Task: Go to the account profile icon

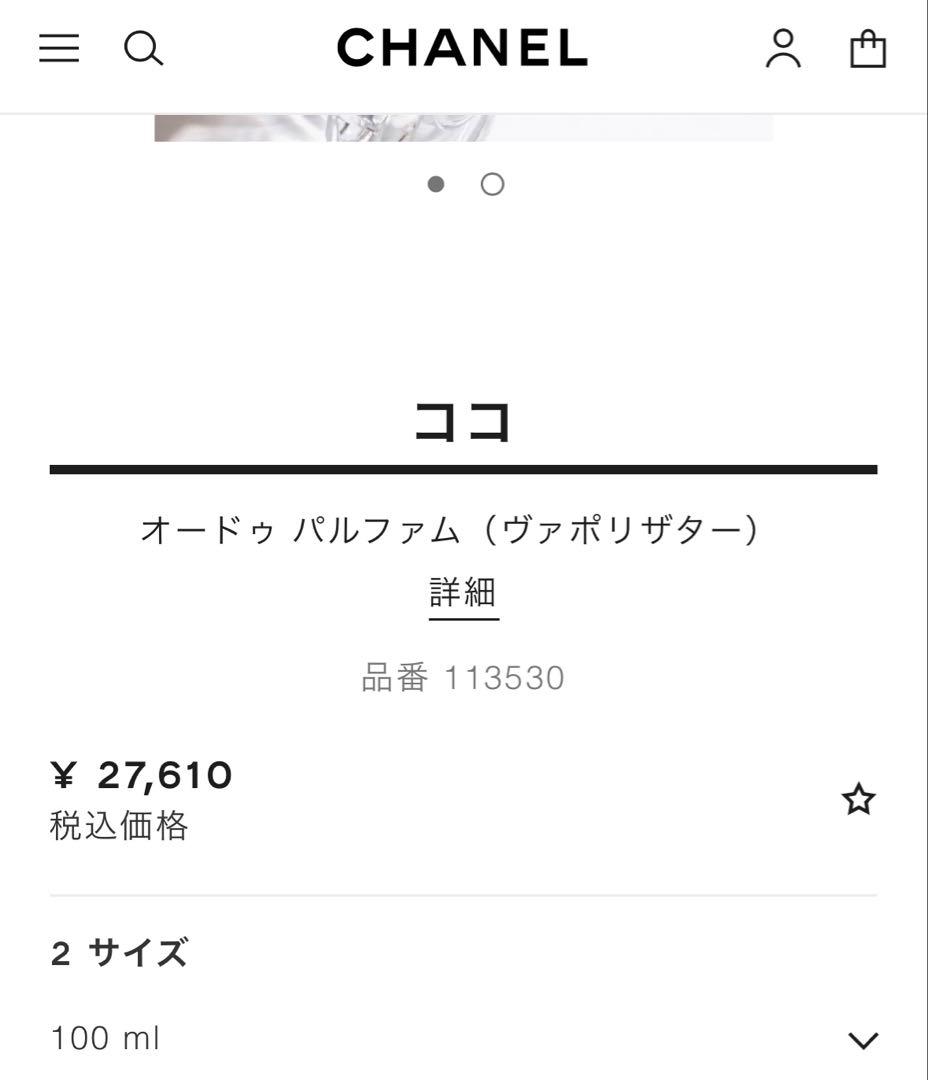Action: pos(783,48)
